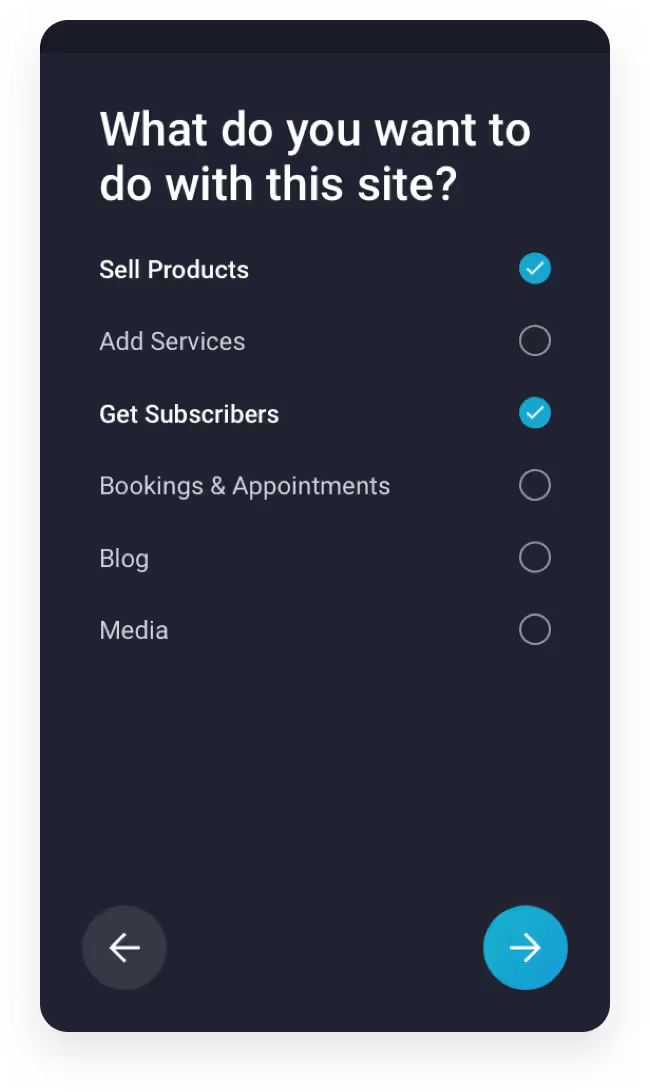Select the Add Services checkbox
650x1092 pixels.
coord(534,341)
